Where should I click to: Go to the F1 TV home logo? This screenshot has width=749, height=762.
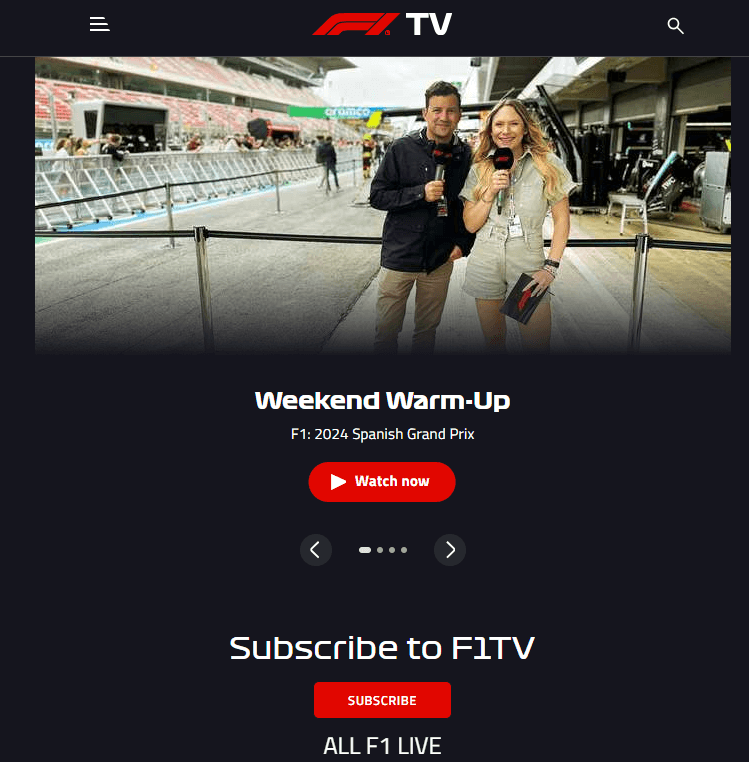[x=382, y=25]
